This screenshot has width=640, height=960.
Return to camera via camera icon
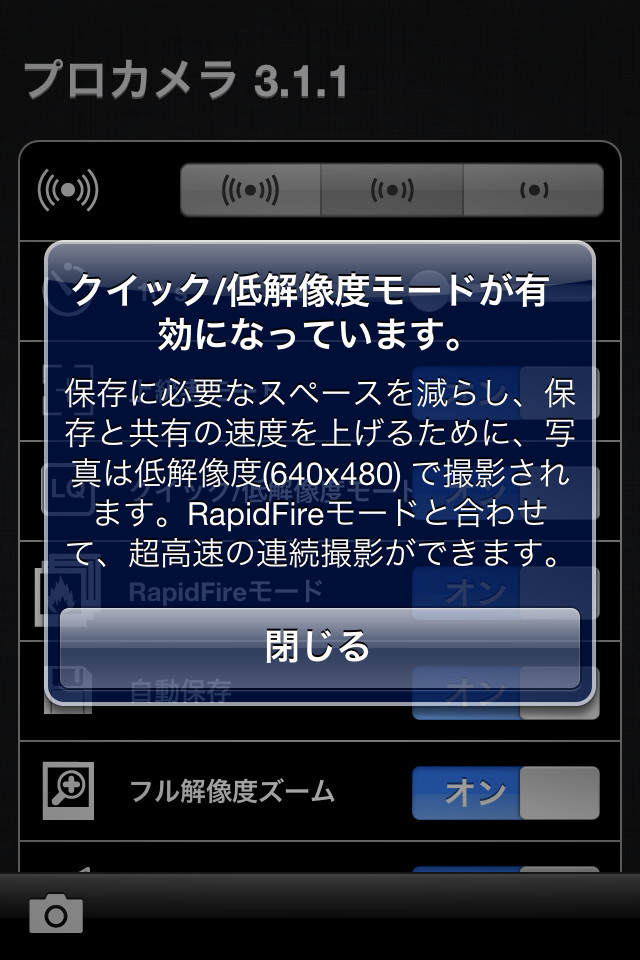coord(56,914)
